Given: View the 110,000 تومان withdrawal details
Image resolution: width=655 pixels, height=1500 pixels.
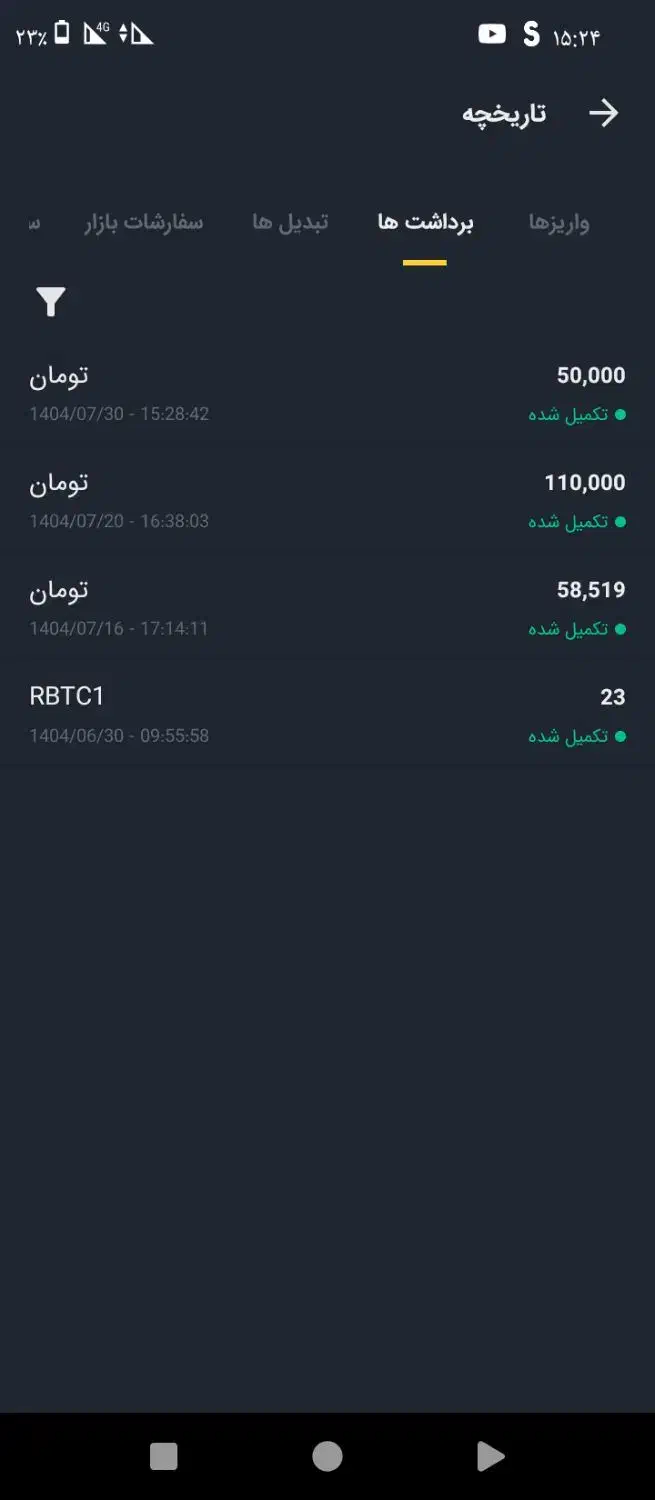Looking at the screenshot, I should point(327,500).
